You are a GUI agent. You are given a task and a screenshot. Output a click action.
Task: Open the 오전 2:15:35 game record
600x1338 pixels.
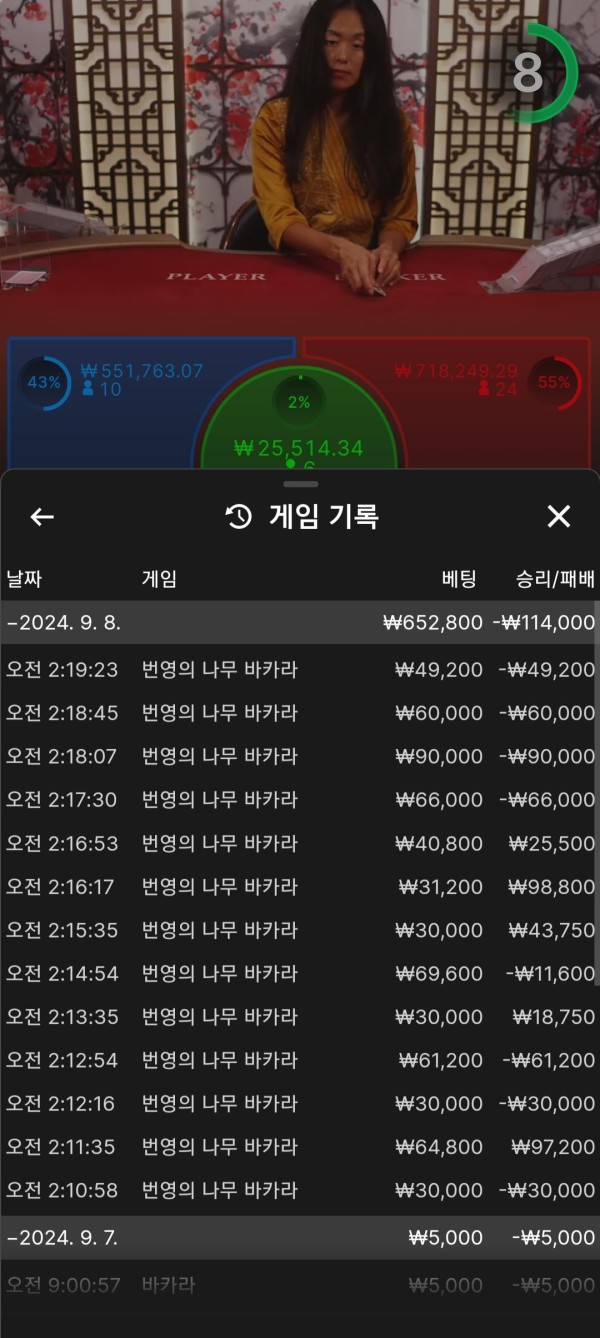click(x=300, y=930)
